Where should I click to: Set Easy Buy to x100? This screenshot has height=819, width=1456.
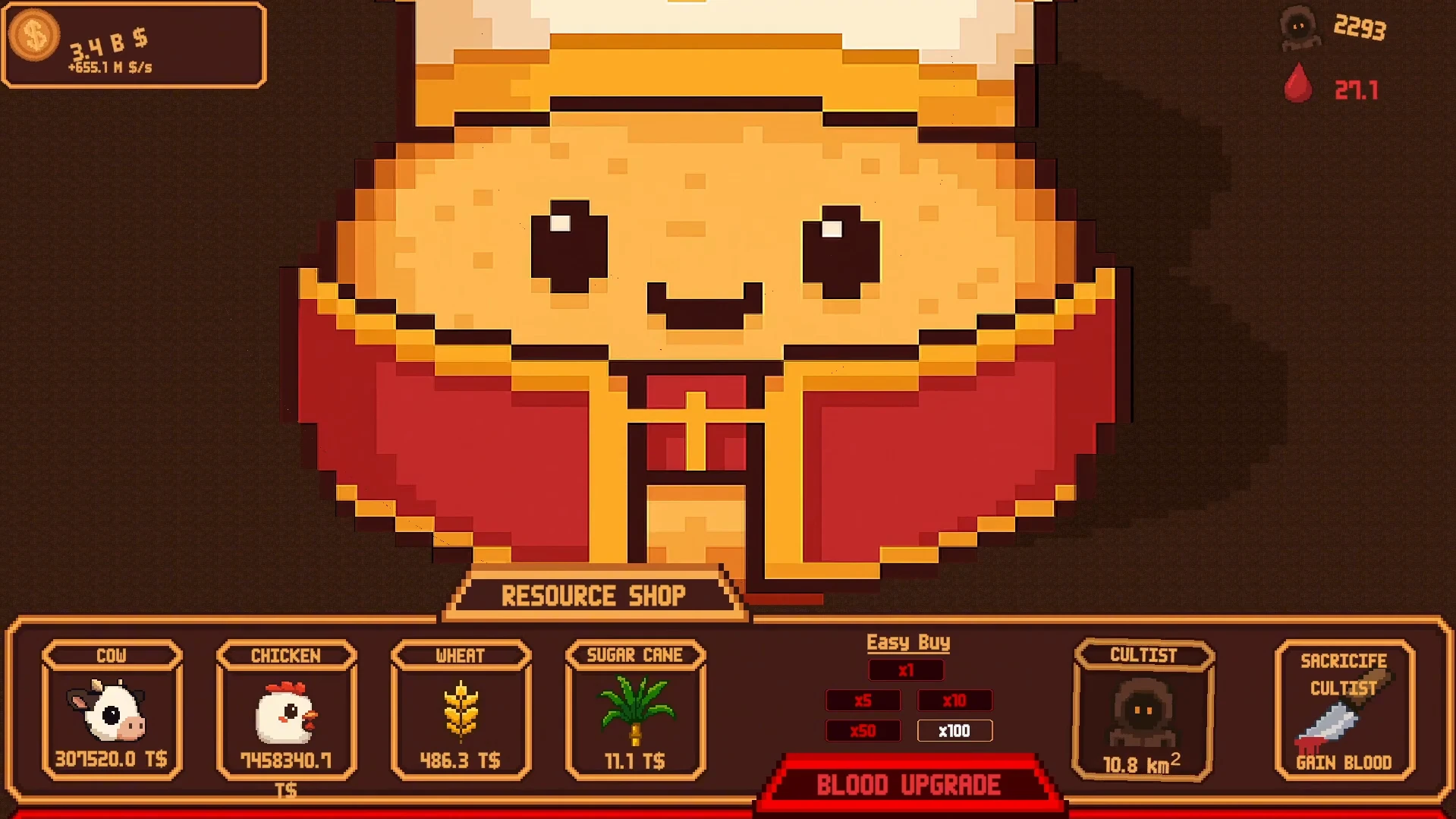tap(954, 731)
